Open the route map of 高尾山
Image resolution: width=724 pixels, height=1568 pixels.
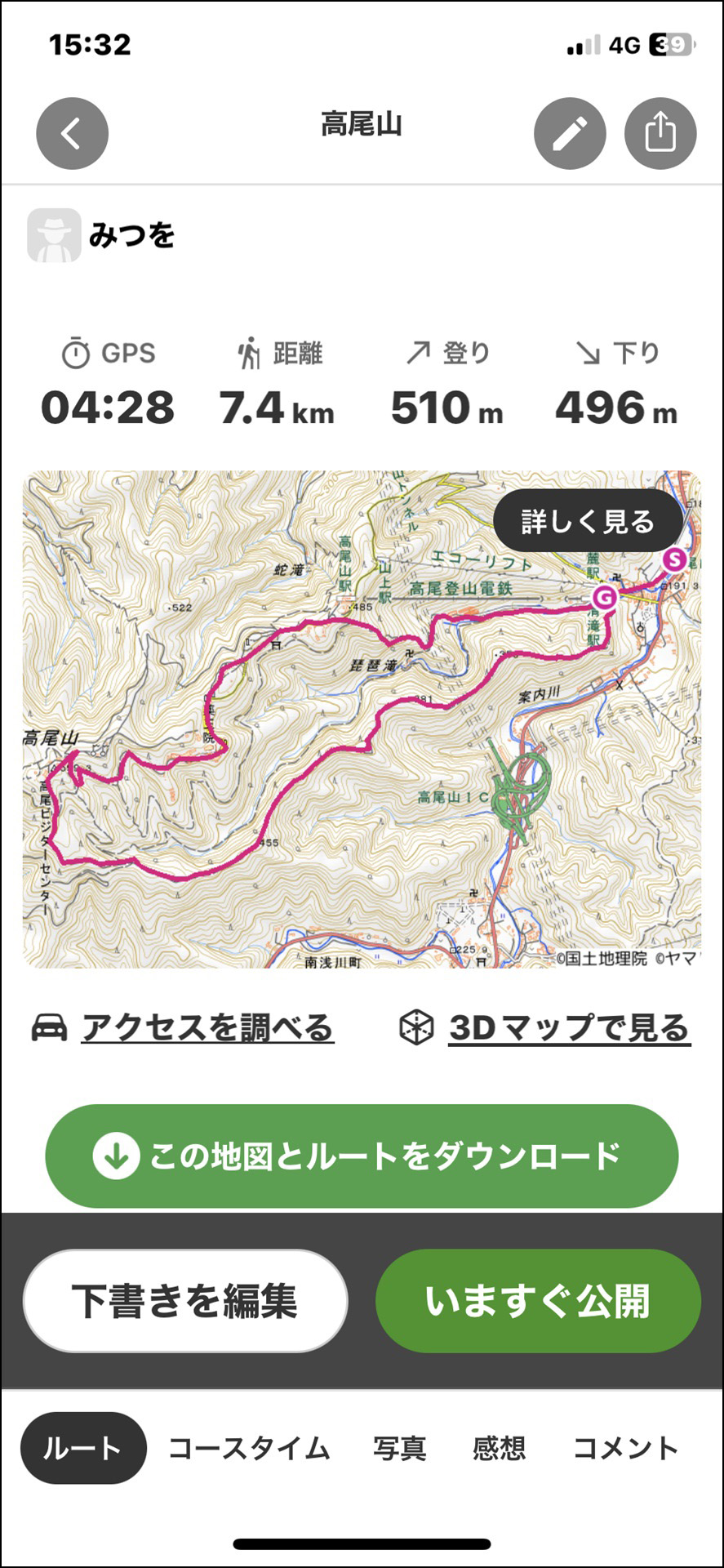coord(362,719)
